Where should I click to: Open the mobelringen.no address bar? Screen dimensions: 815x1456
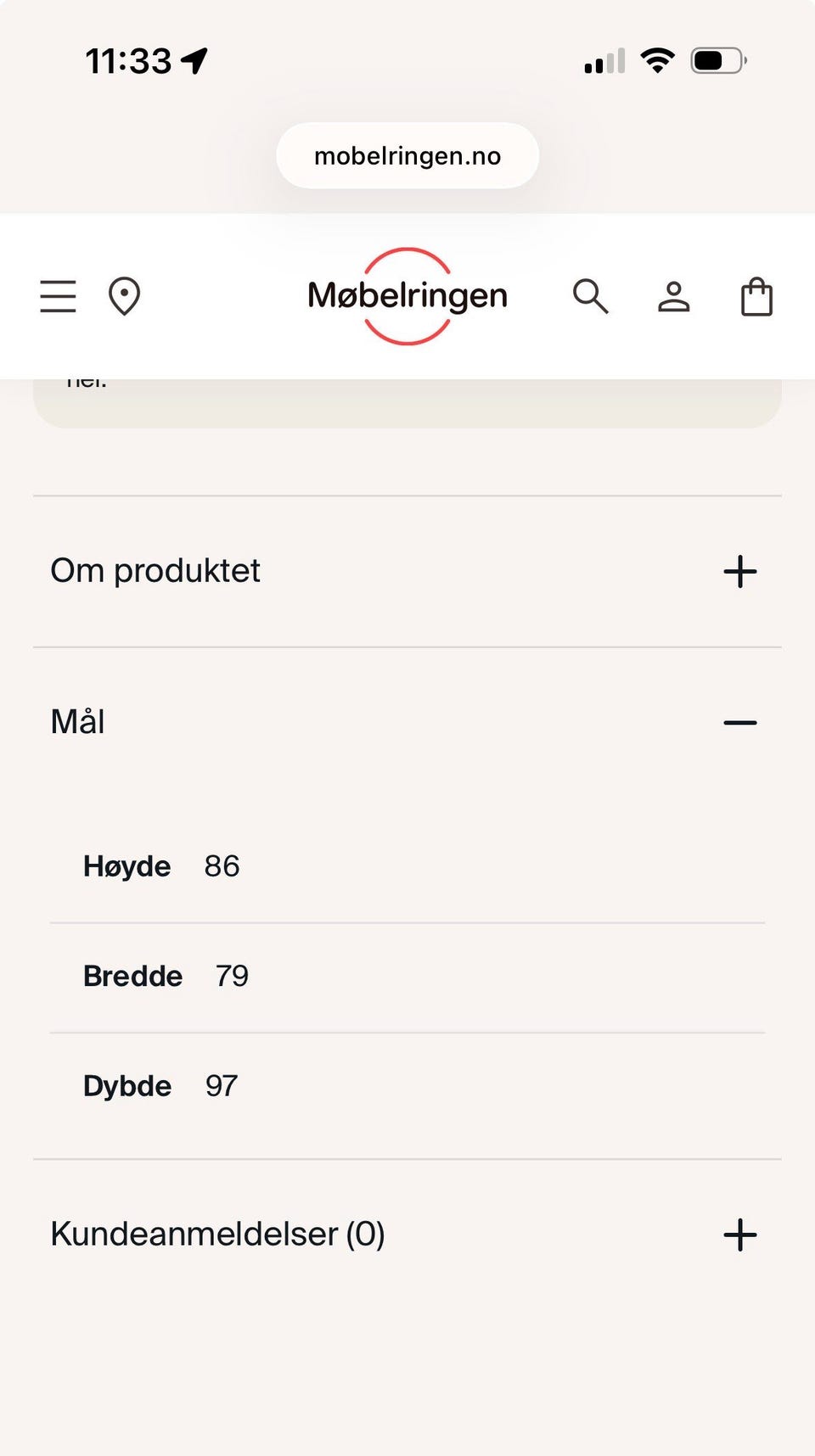tap(407, 155)
